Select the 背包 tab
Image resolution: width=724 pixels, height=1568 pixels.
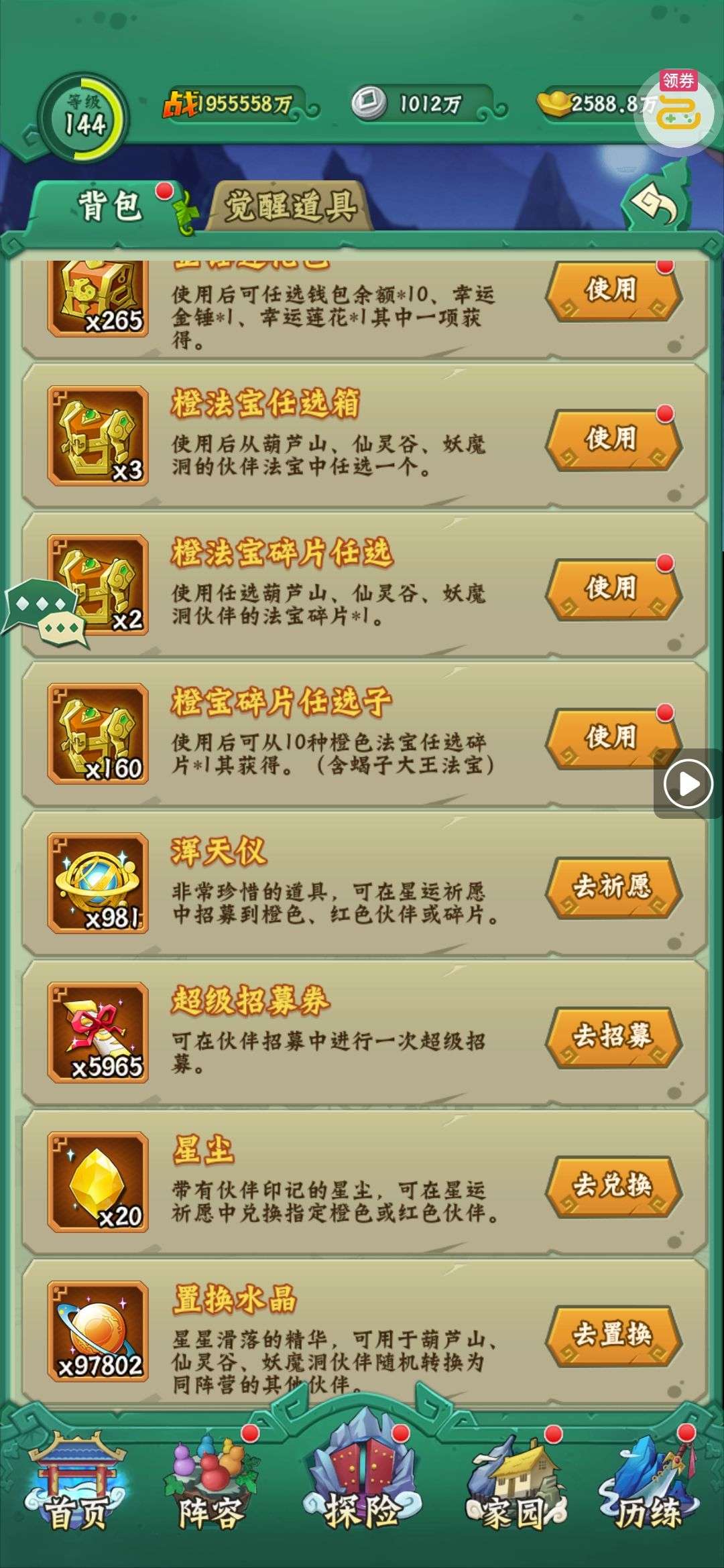coord(109,205)
